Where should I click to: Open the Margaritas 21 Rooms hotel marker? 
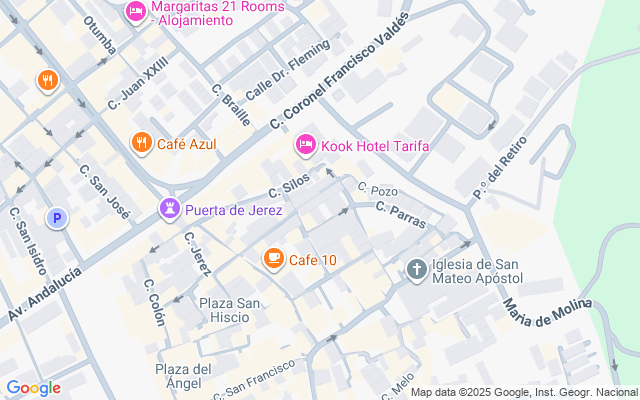(136, 12)
